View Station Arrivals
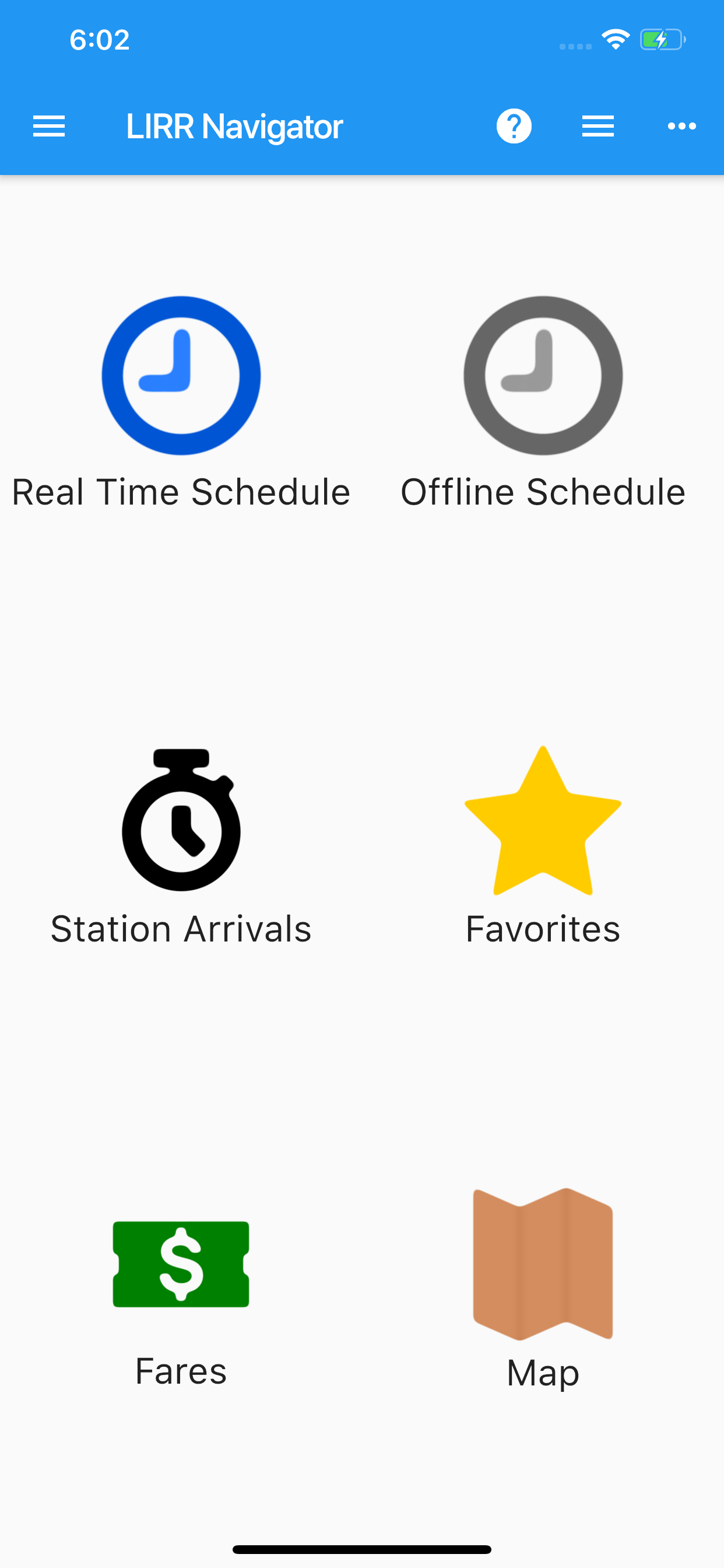 181,845
